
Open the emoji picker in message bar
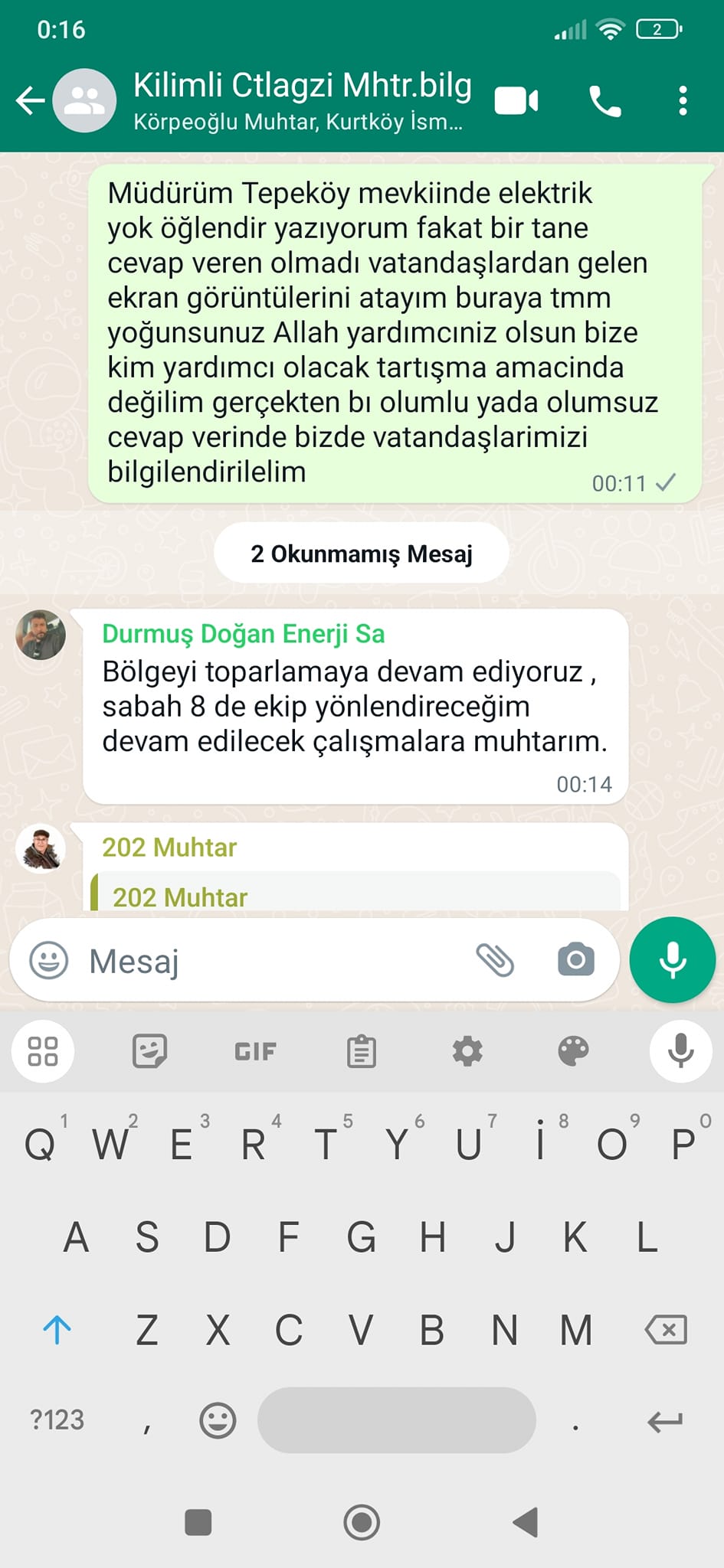tap(48, 960)
